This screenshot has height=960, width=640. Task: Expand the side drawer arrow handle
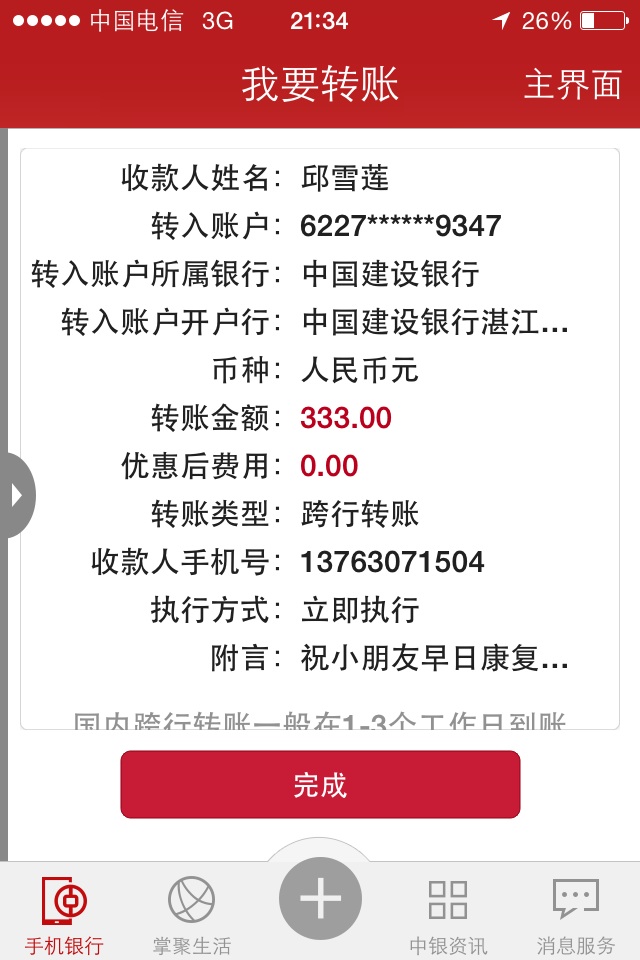point(17,495)
